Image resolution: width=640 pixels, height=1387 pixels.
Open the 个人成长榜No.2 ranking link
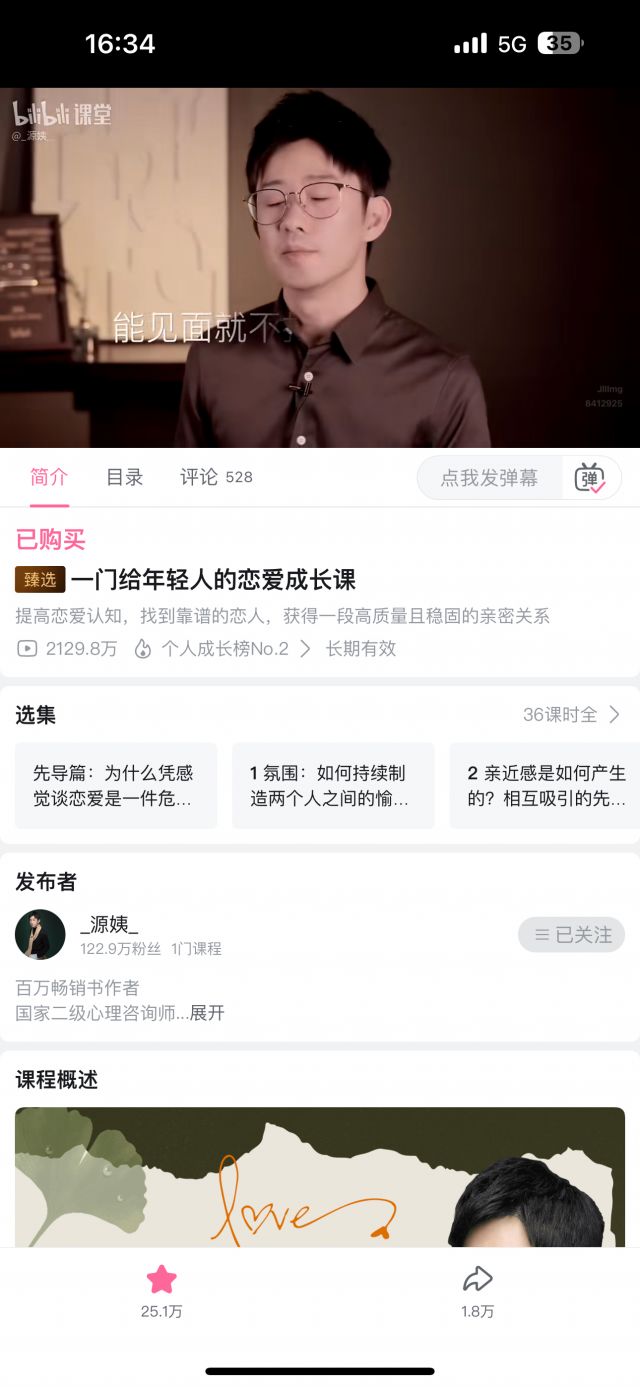coord(225,649)
